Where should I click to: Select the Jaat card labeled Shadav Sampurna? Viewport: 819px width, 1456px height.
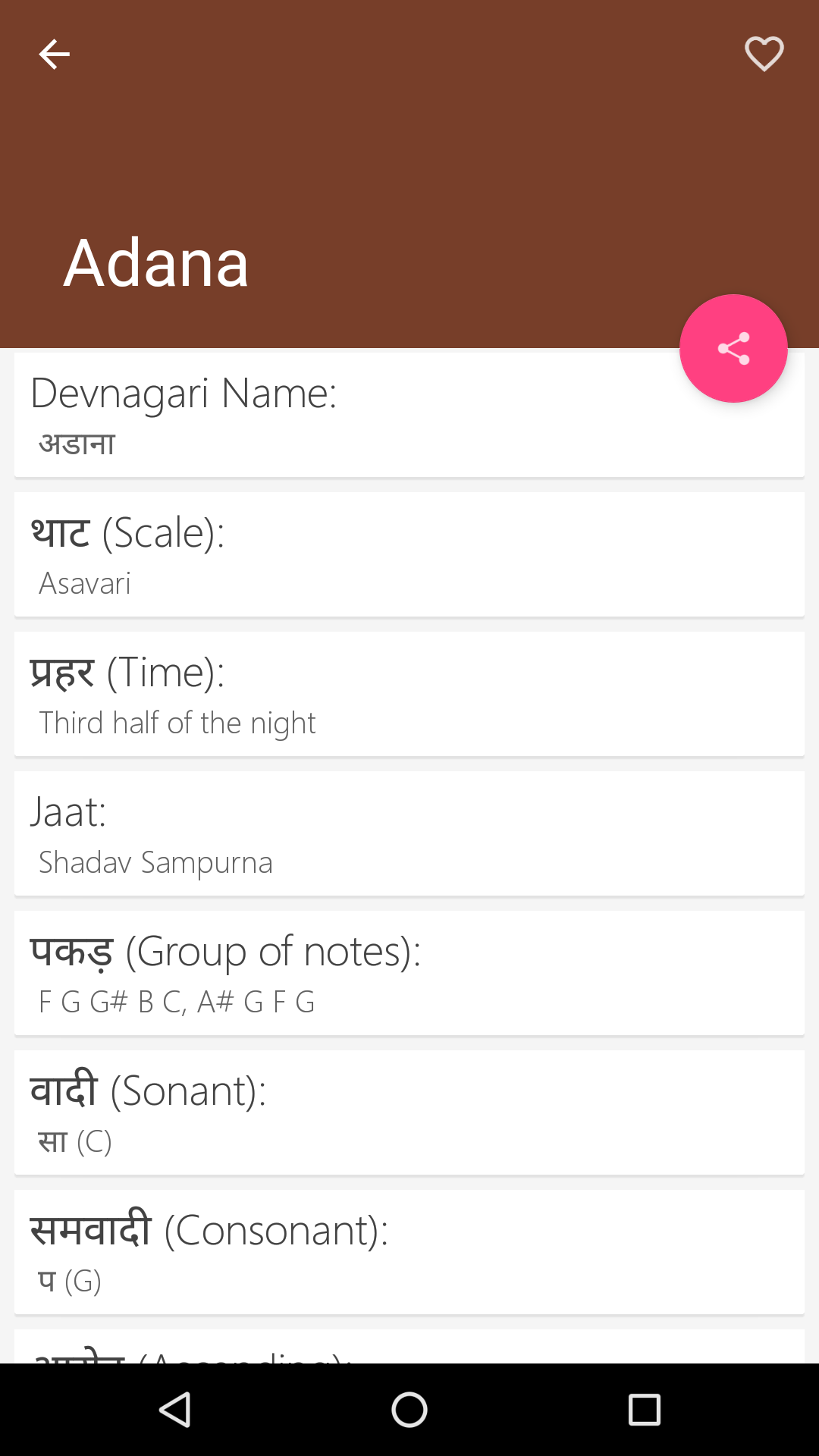tap(409, 833)
